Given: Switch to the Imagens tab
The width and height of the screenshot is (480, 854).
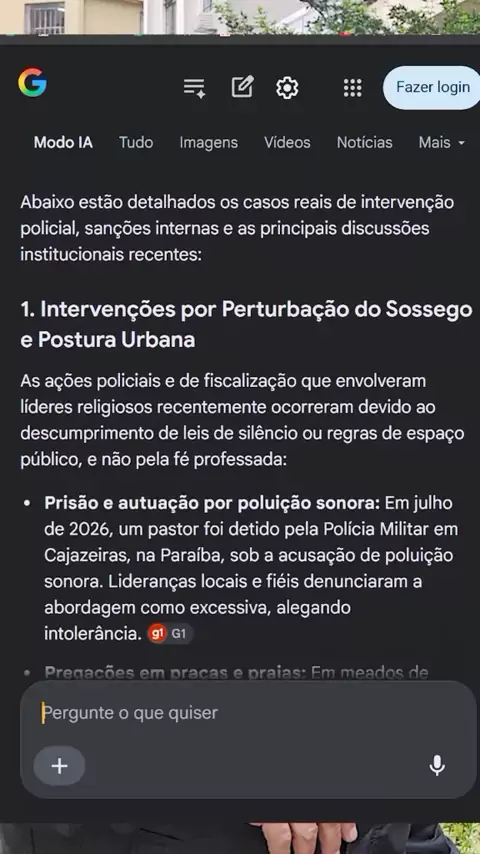Looking at the screenshot, I should [x=209, y=143].
